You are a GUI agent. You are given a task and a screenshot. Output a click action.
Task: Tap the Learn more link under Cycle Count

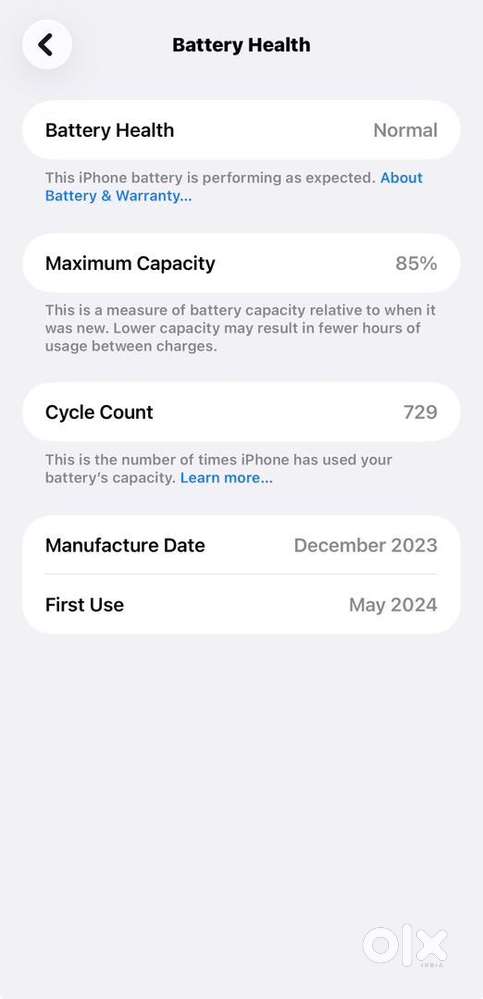click(x=226, y=478)
